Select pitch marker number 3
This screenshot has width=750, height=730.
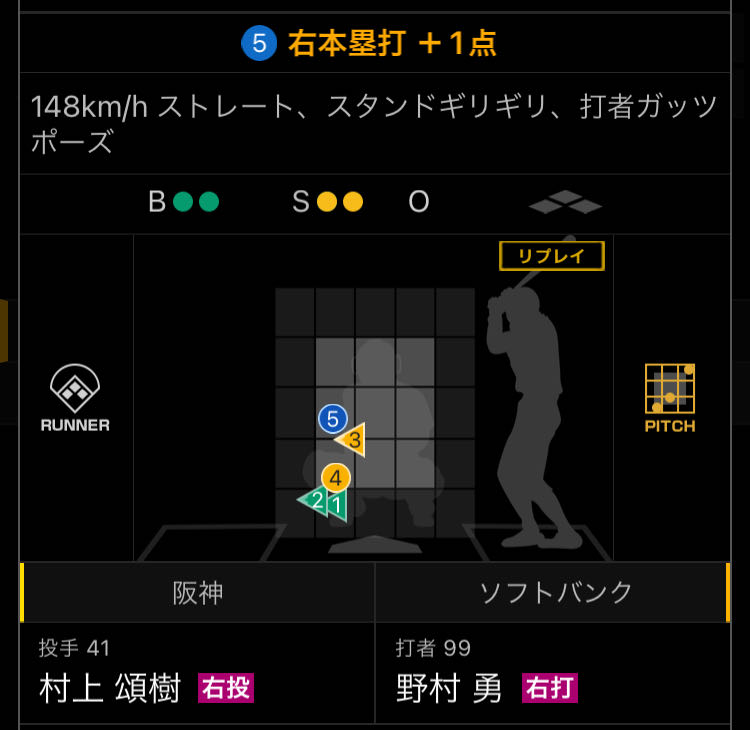352,440
